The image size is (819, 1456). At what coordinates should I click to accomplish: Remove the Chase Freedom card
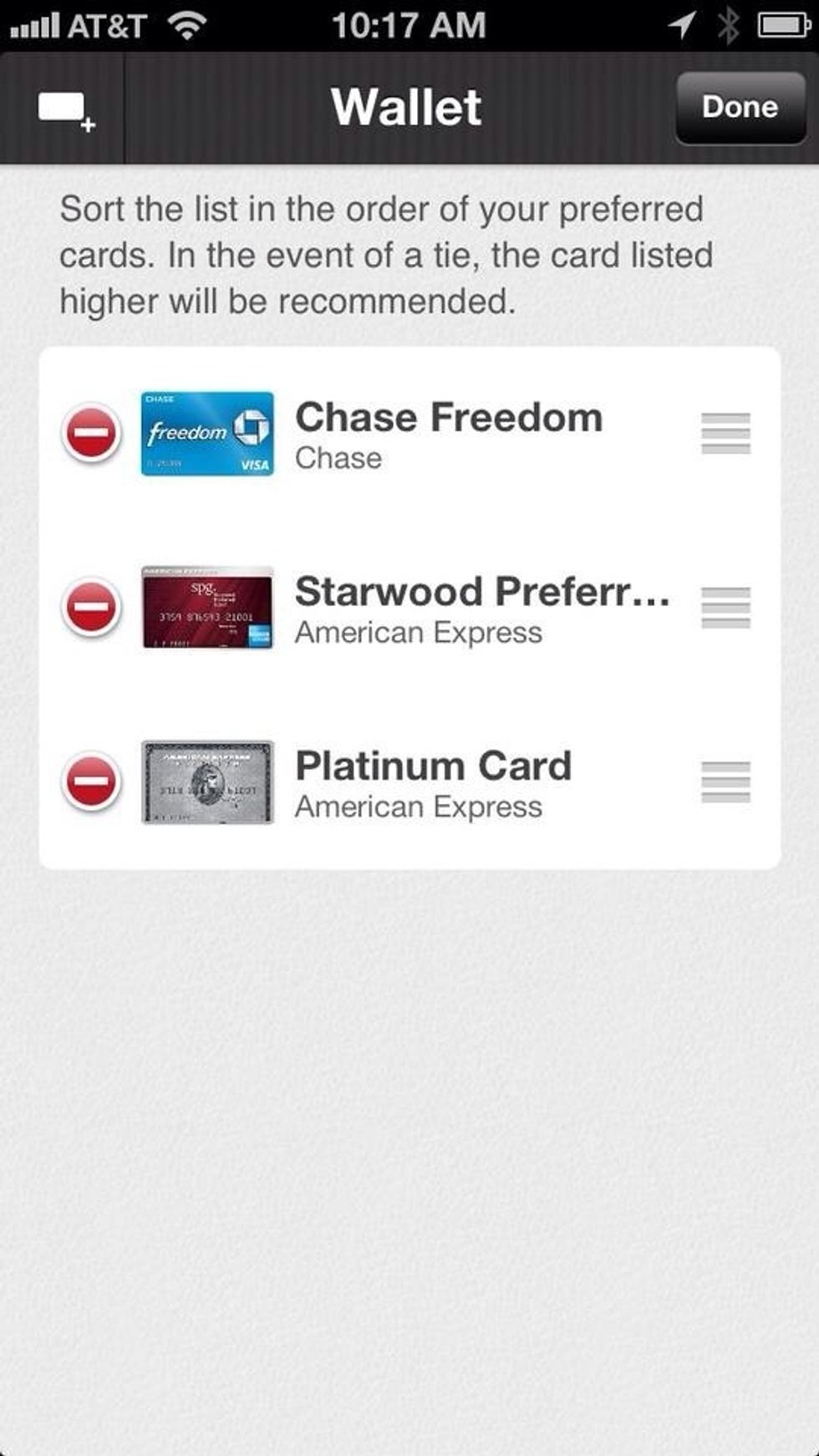coord(91,433)
